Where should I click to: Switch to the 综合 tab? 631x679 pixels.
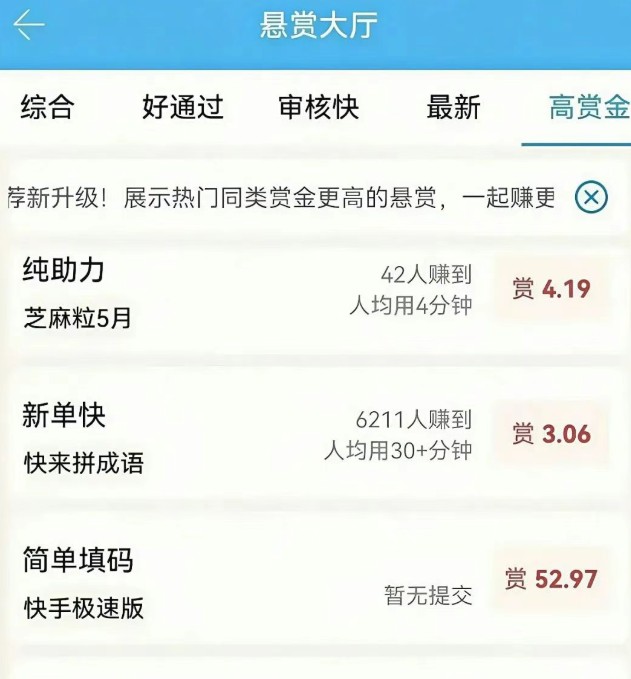47,107
